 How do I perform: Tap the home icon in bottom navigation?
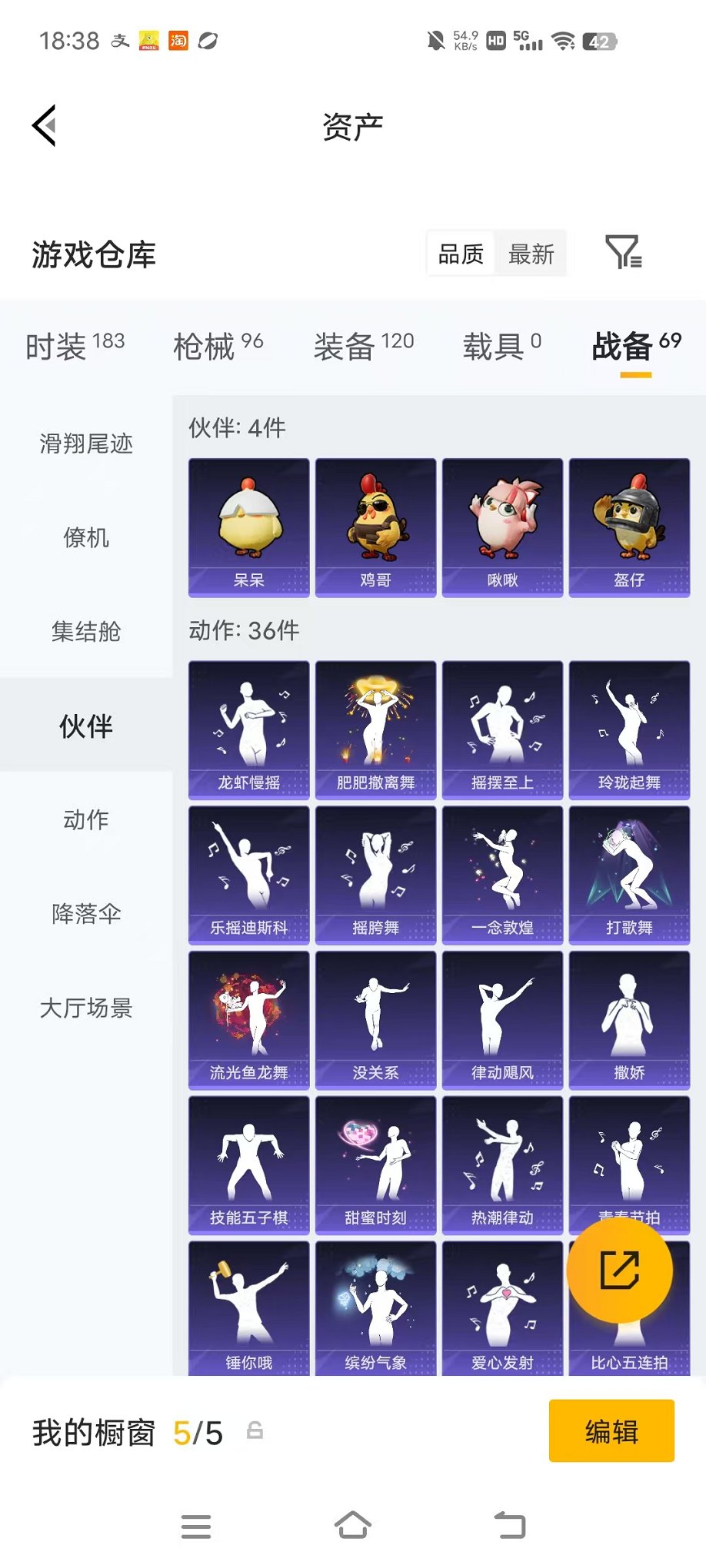[353, 1526]
